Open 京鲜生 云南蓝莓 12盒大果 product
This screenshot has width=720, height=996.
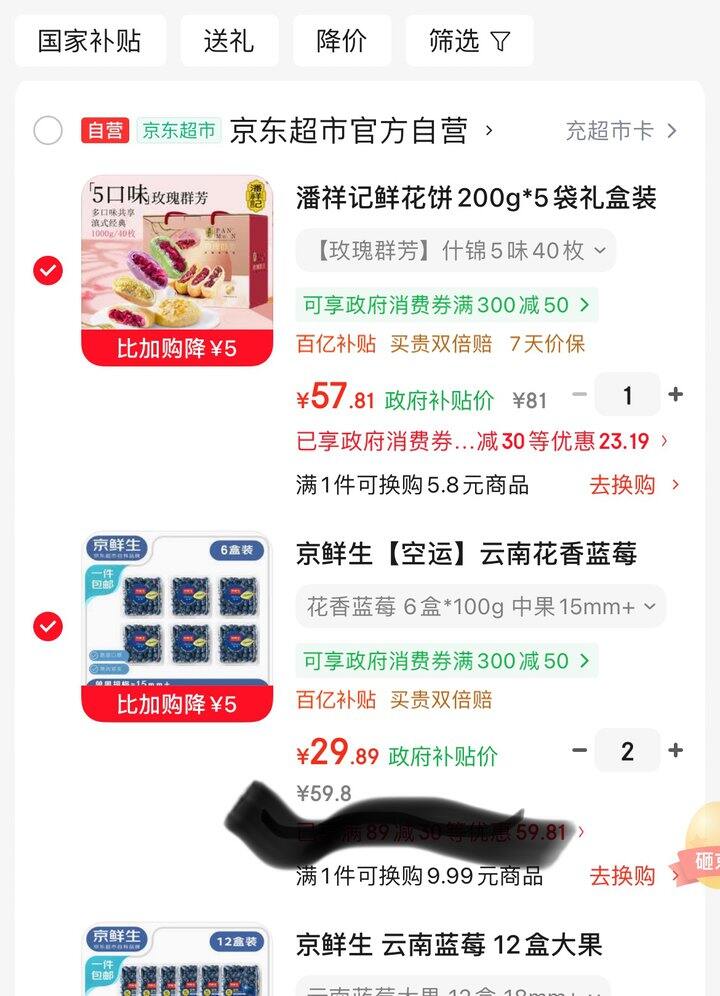449,944
